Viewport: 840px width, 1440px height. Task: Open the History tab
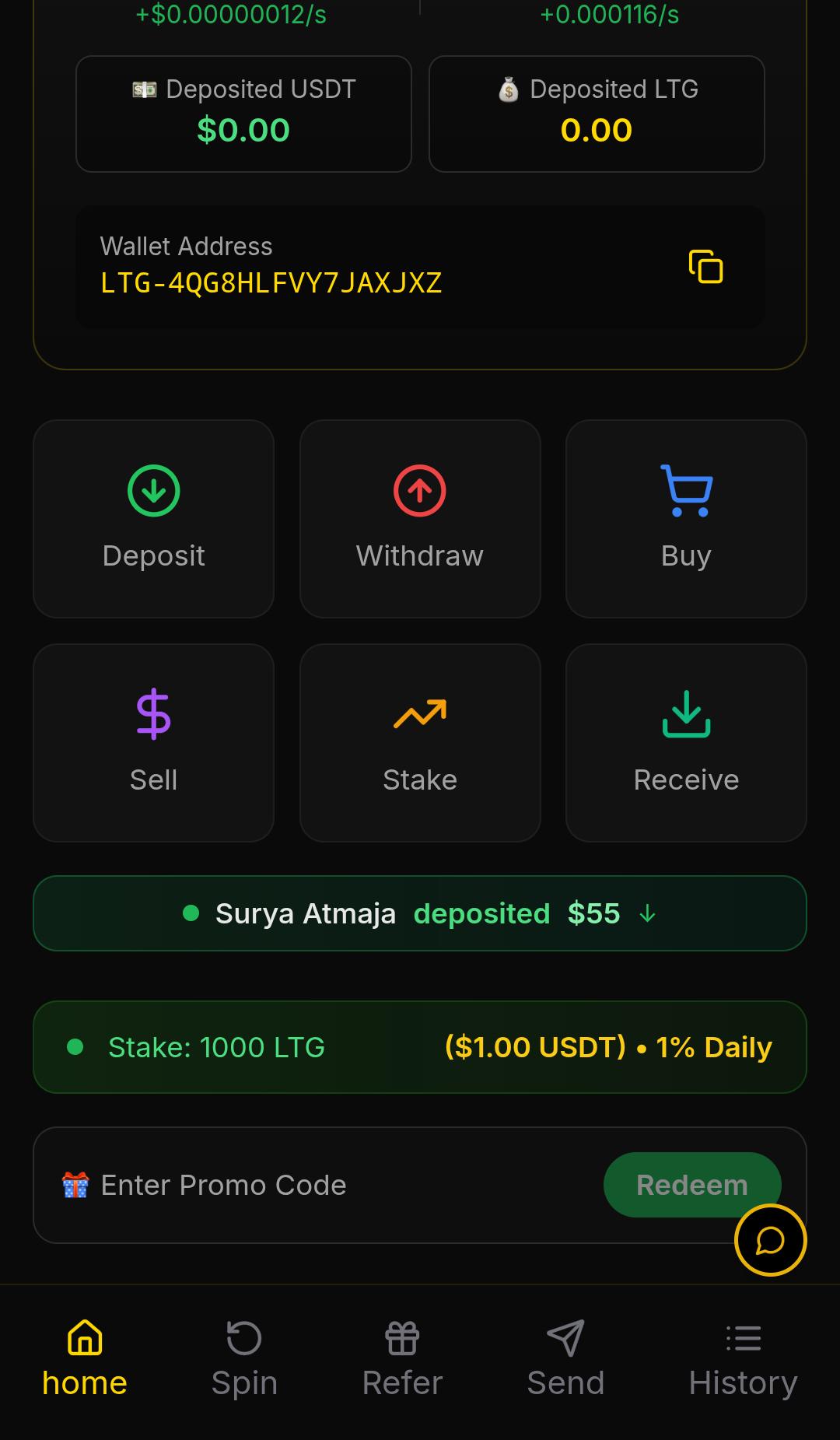tap(743, 1357)
